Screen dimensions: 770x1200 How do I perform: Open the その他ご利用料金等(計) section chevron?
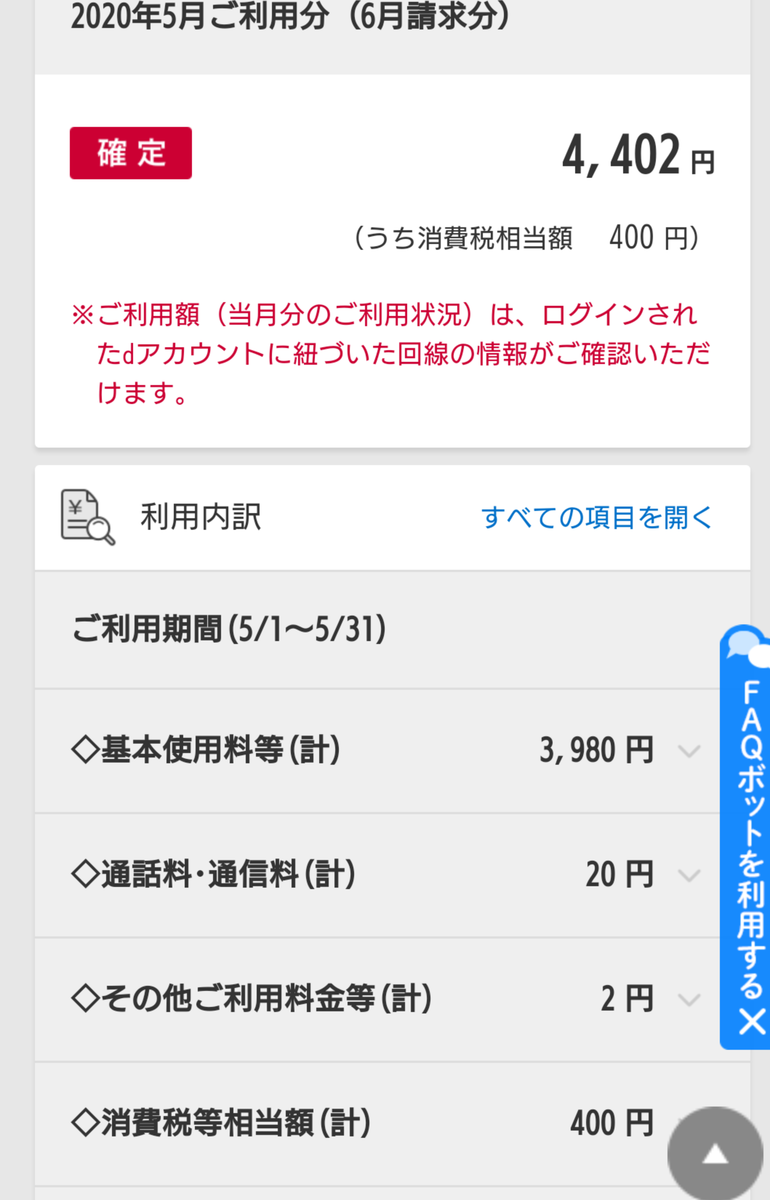click(690, 999)
